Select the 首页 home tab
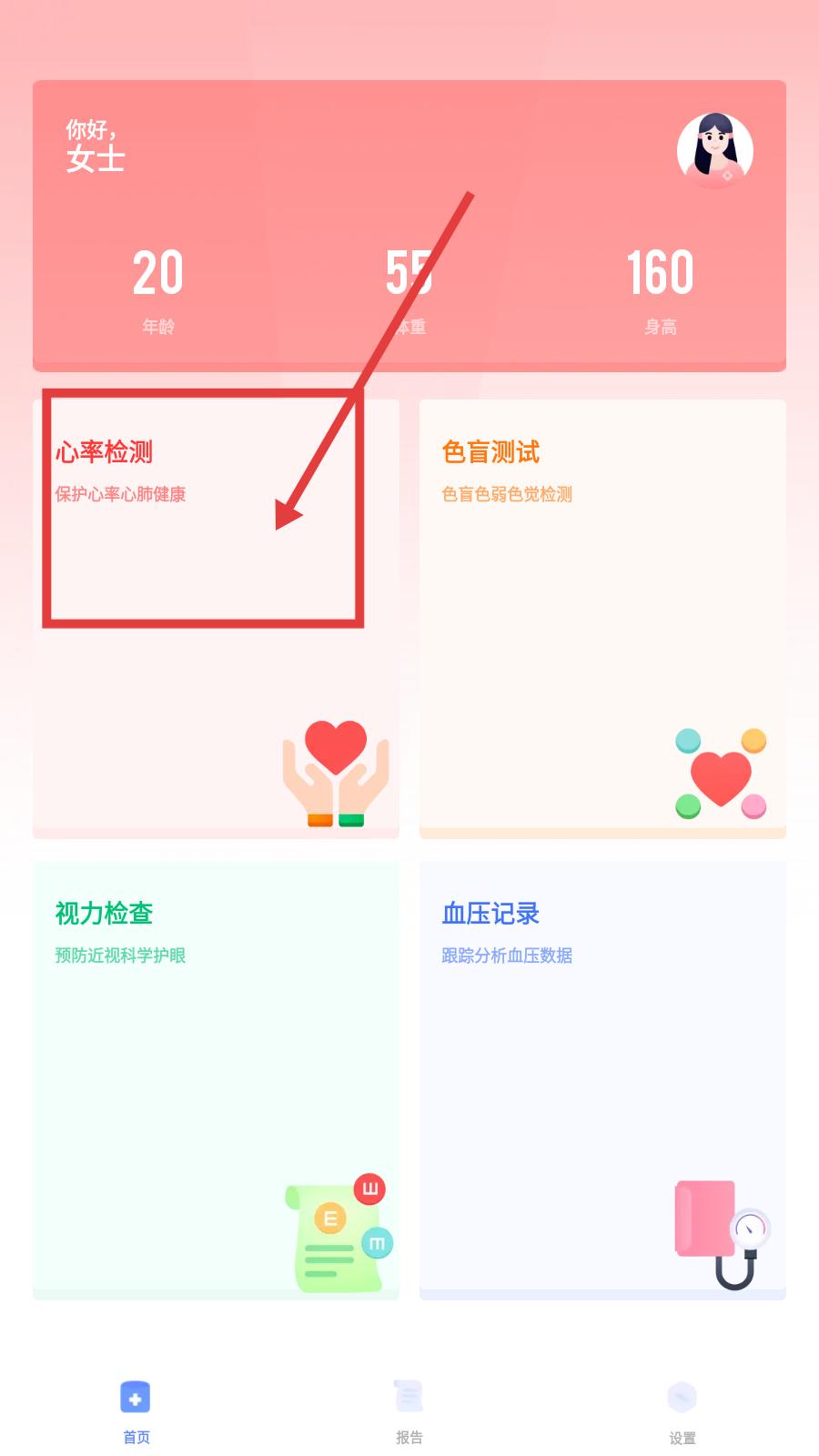819x1456 pixels. click(x=136, y=1411)
